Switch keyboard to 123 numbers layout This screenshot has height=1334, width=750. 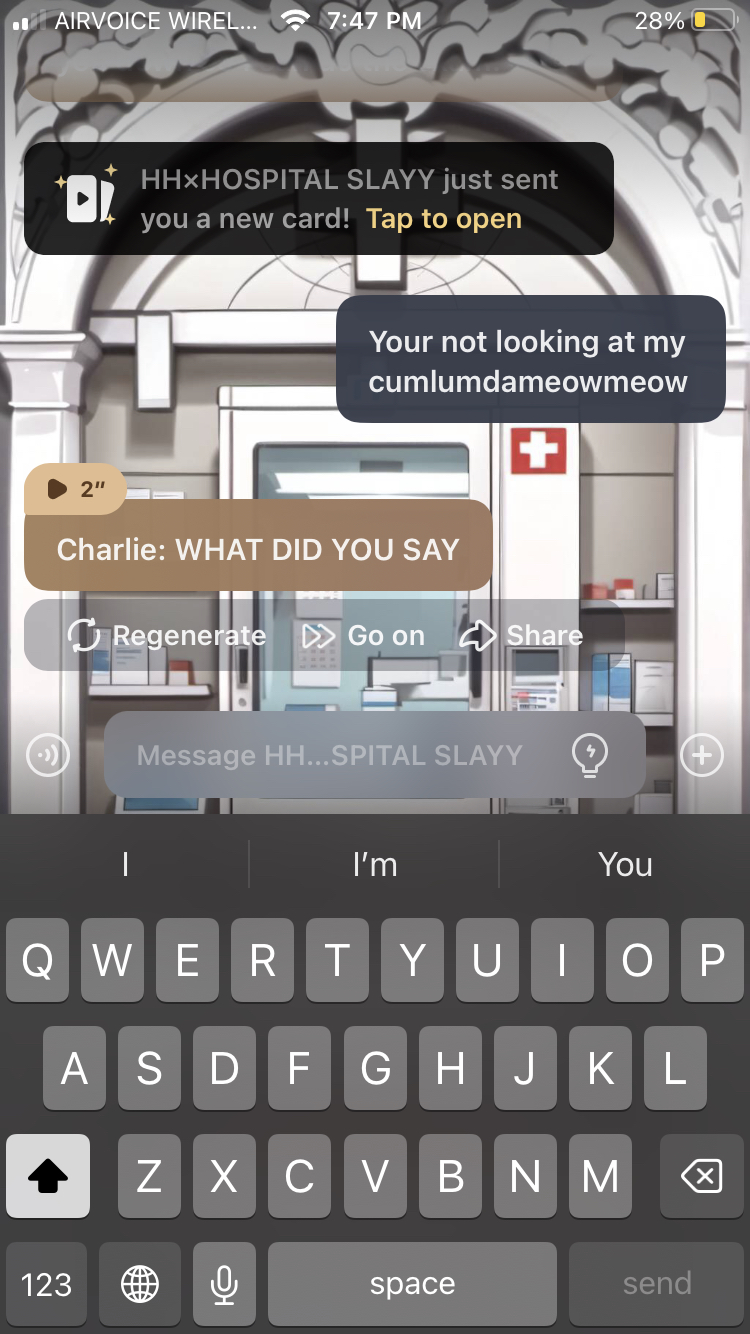[x=46, y=1284]
